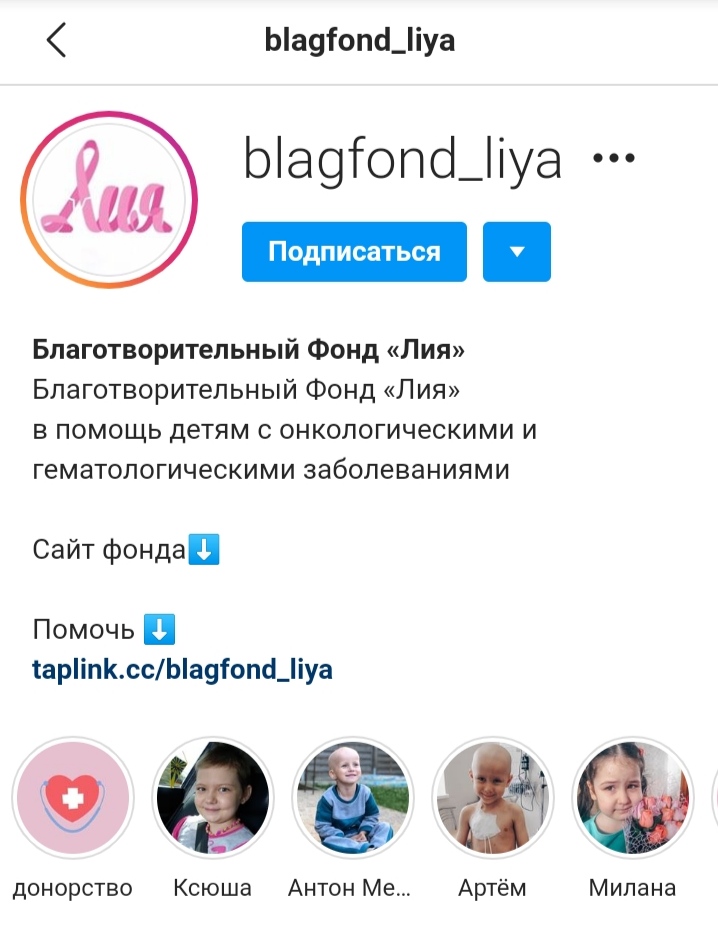Expand the suggested accounts dropdown arrow
This screenshot has height=929, width=718.
click(516, 251)
